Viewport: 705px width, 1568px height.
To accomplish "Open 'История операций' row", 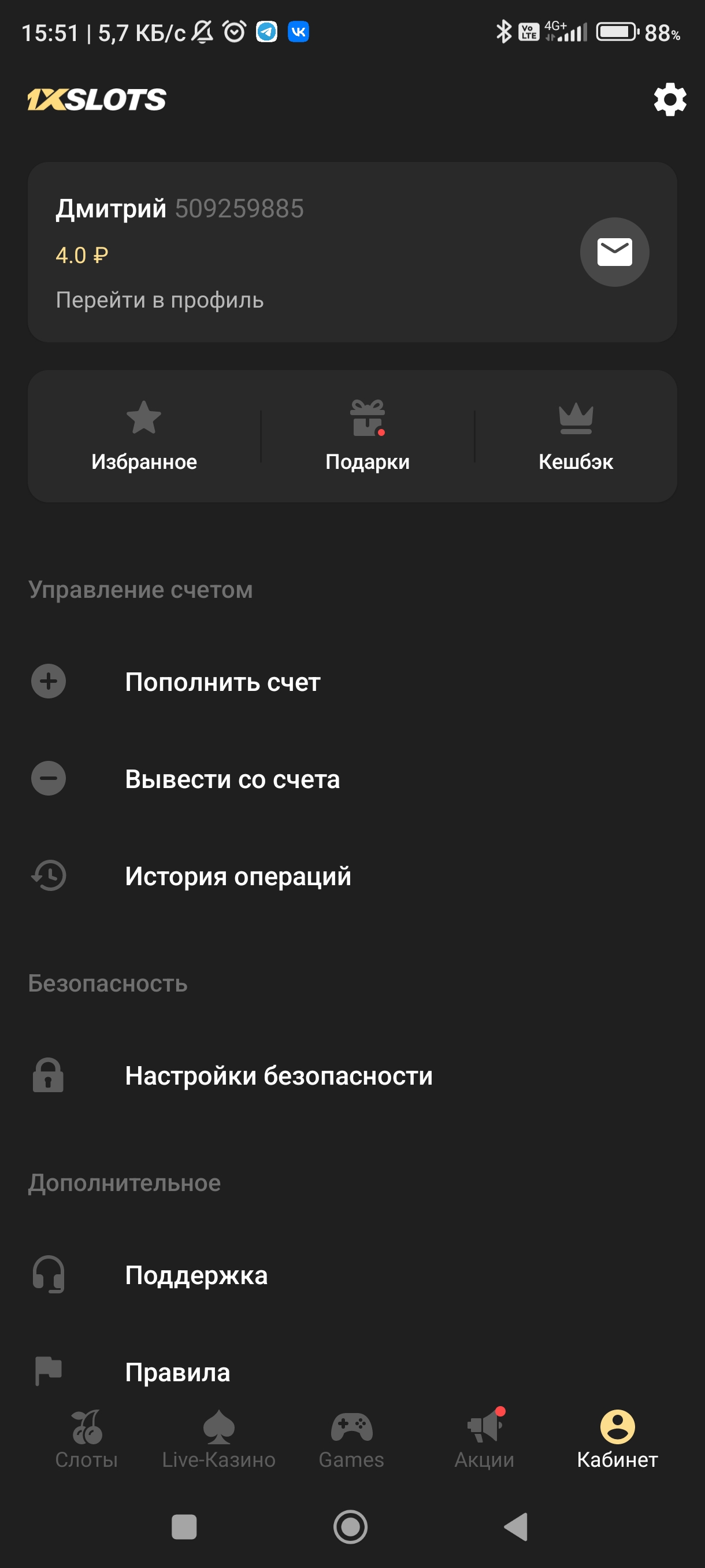I will click(x=238, y=877).
